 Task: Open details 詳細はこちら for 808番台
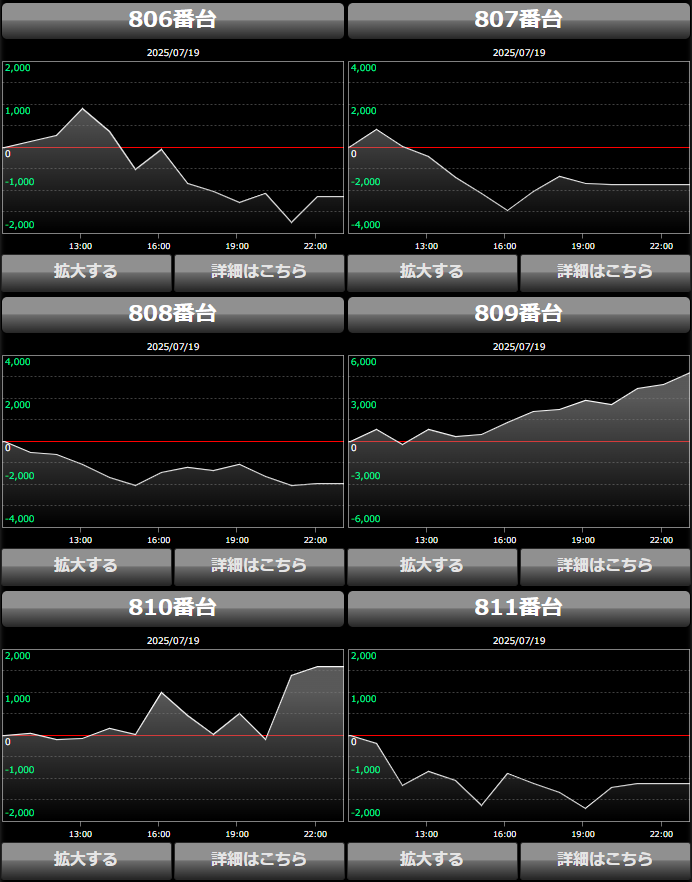(x=259, y=566)
